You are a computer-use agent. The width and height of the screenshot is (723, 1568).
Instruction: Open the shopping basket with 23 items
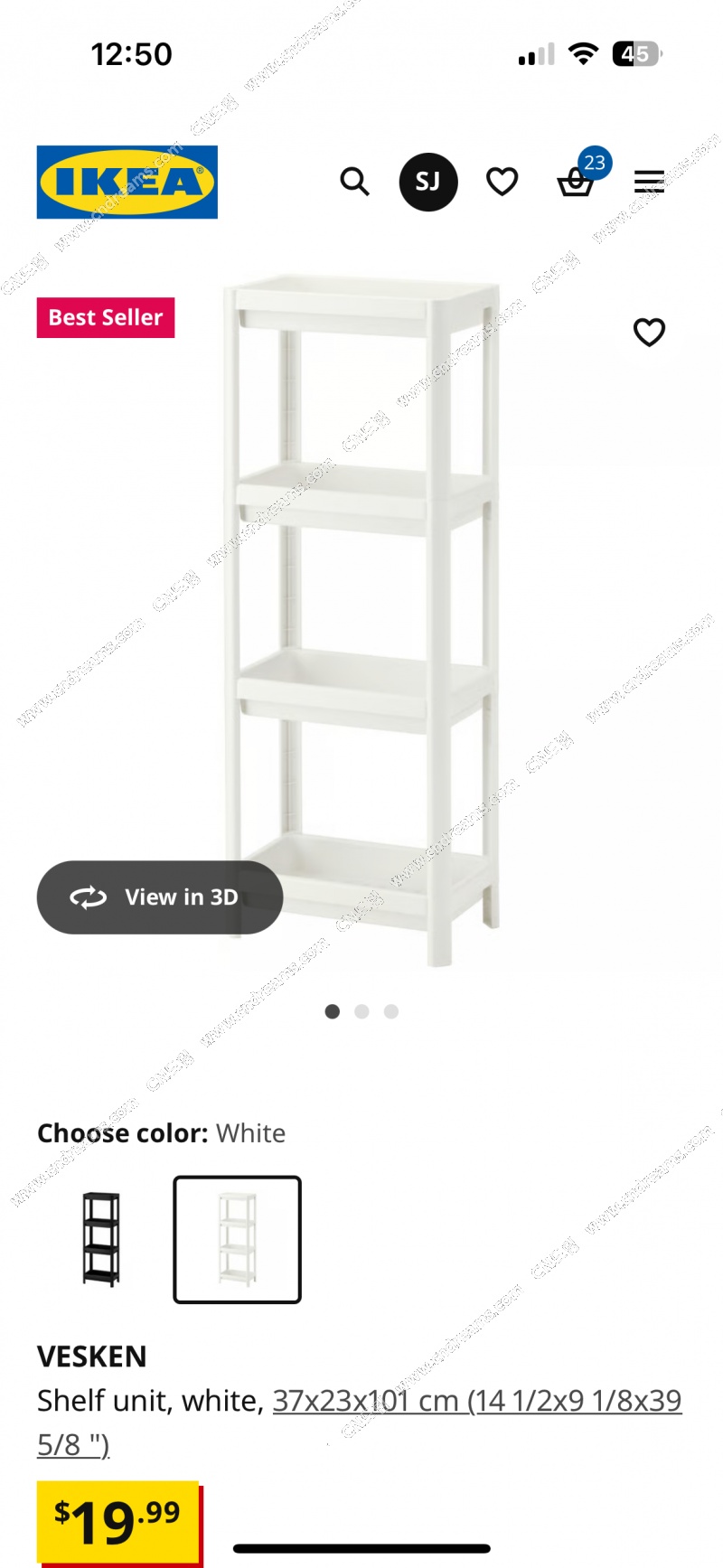pos(576,181)
